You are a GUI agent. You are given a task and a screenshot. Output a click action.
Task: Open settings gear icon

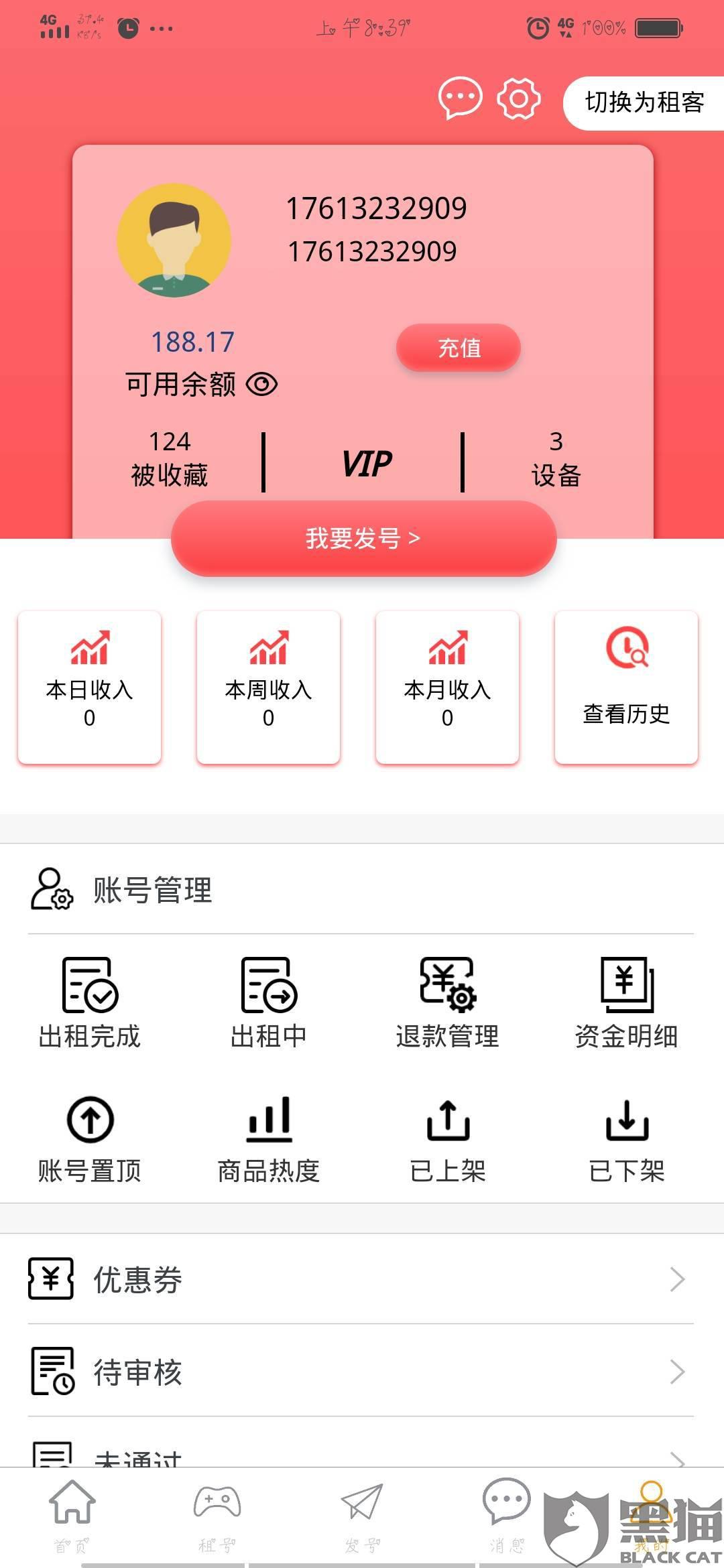tap(519, 99)
